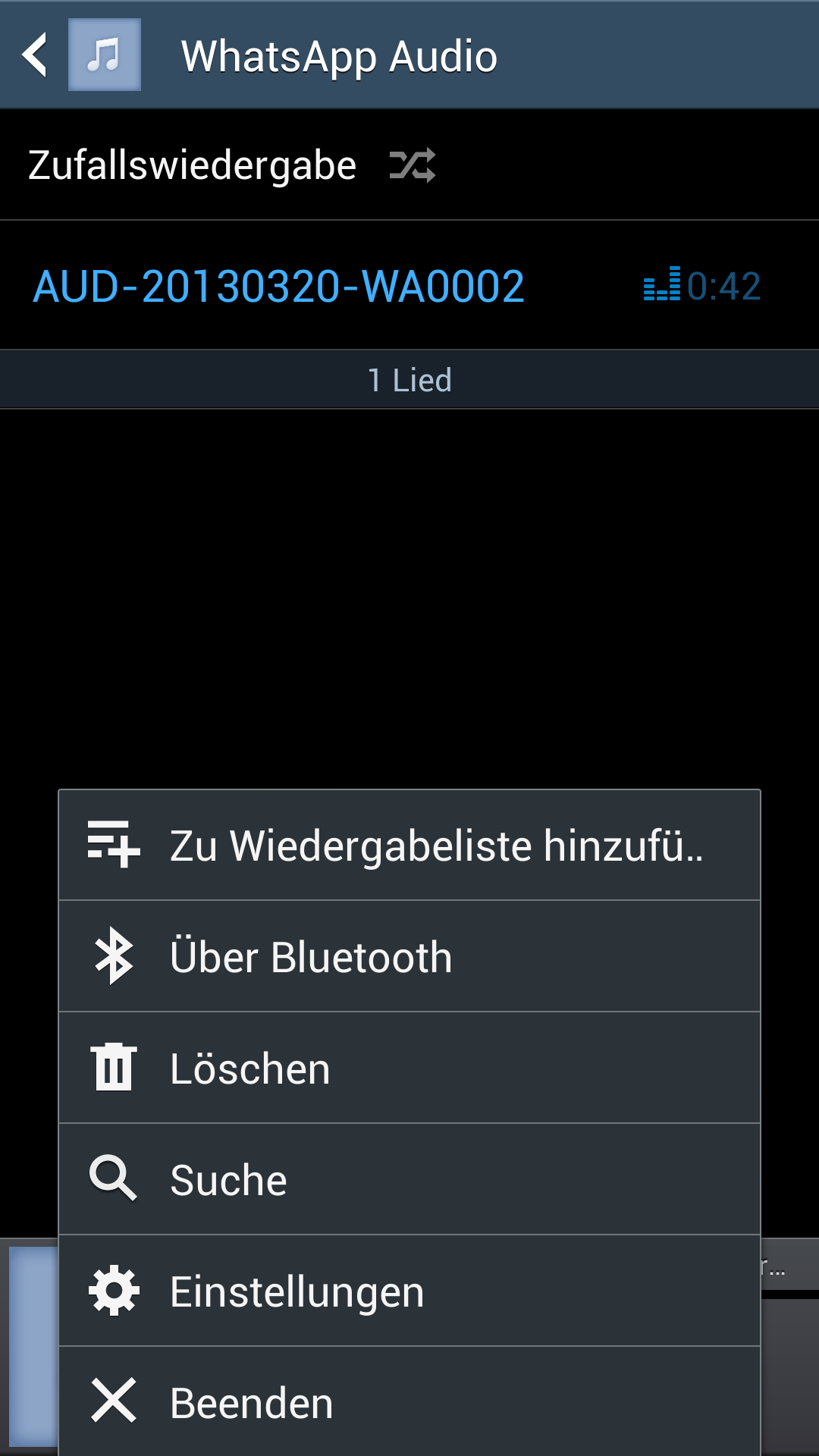
Task: Start Zufallswiedergabe shuffle playback
Action: pos(409,165)
